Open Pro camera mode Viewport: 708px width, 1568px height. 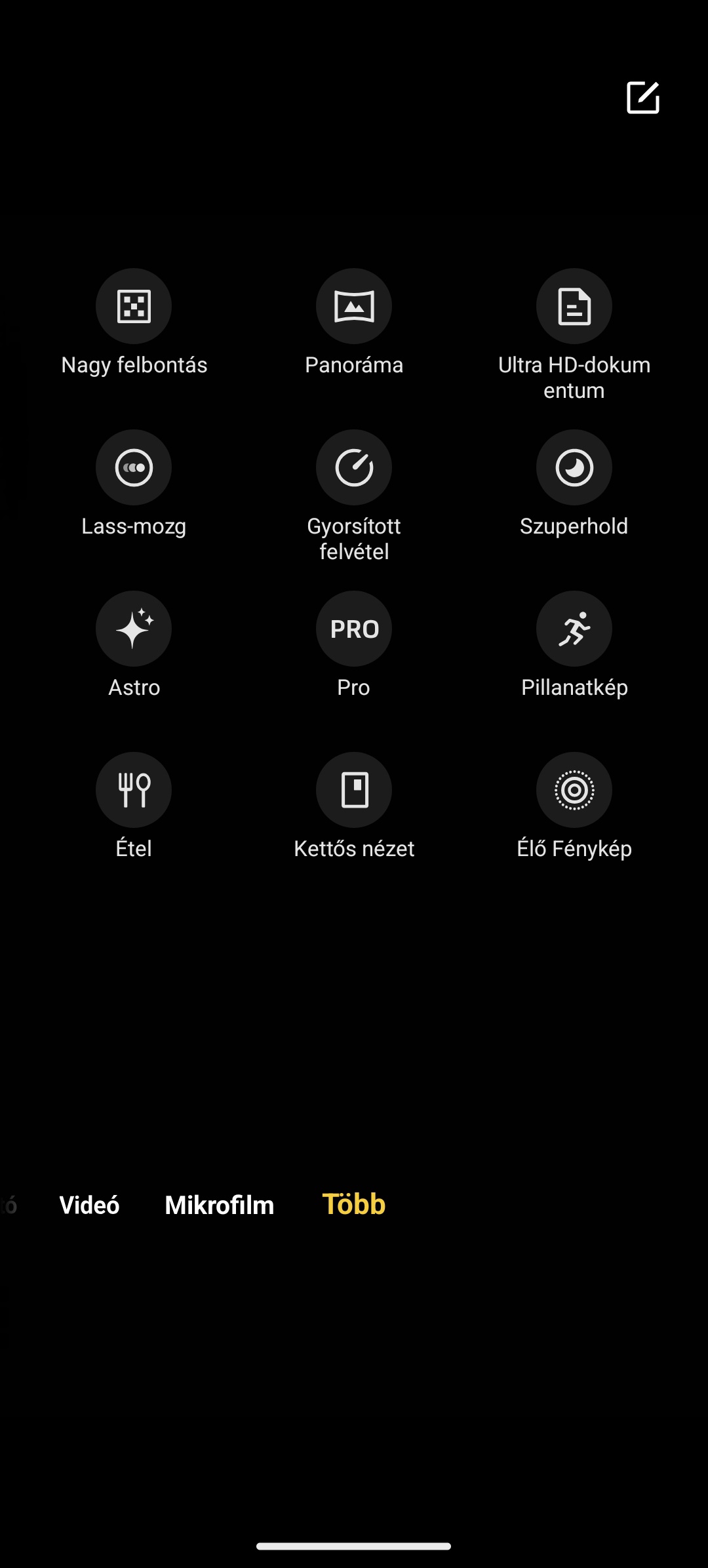(354, 629)
